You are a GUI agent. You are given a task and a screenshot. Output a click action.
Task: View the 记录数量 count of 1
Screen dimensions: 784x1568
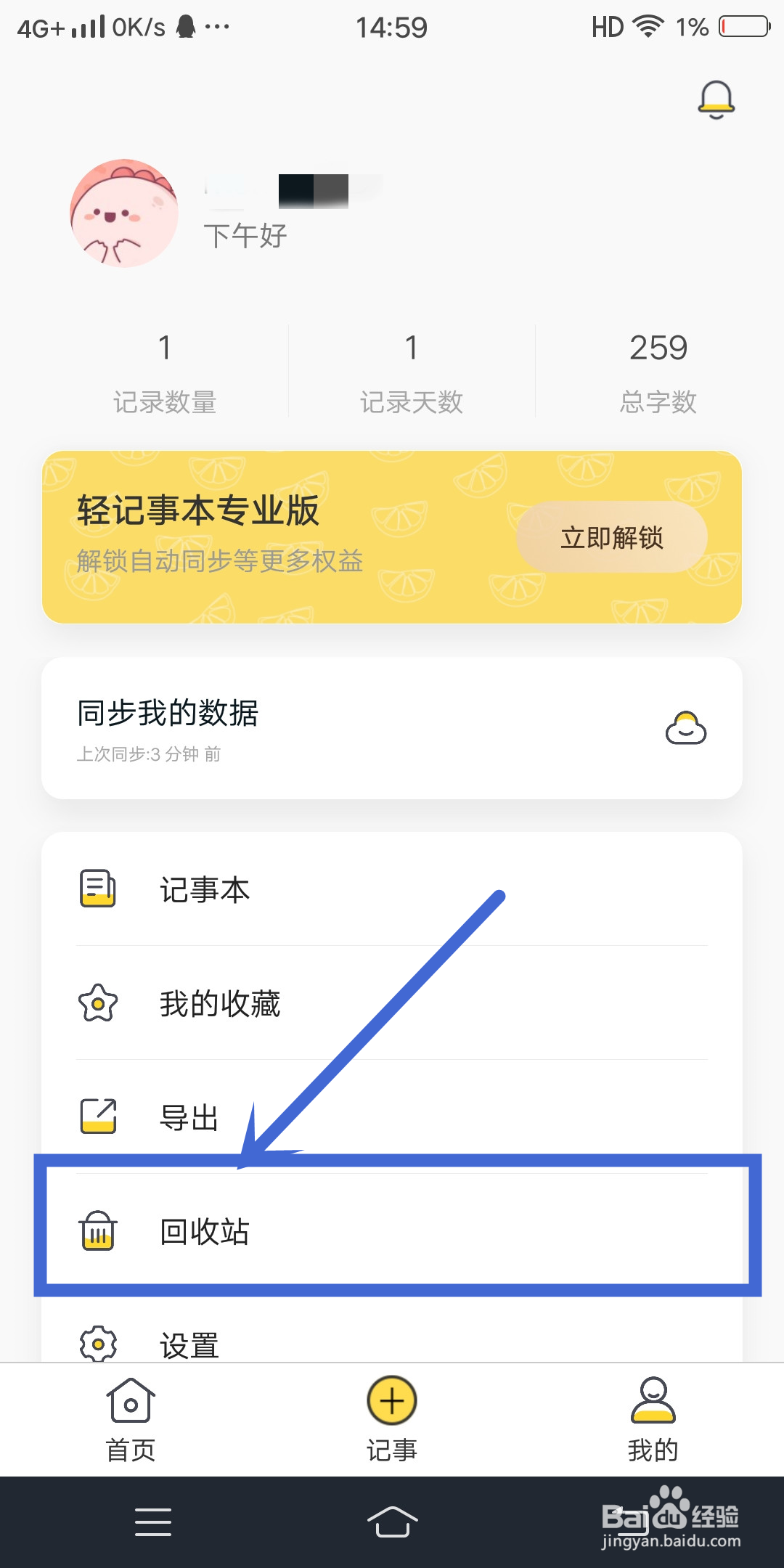(163, 370)
